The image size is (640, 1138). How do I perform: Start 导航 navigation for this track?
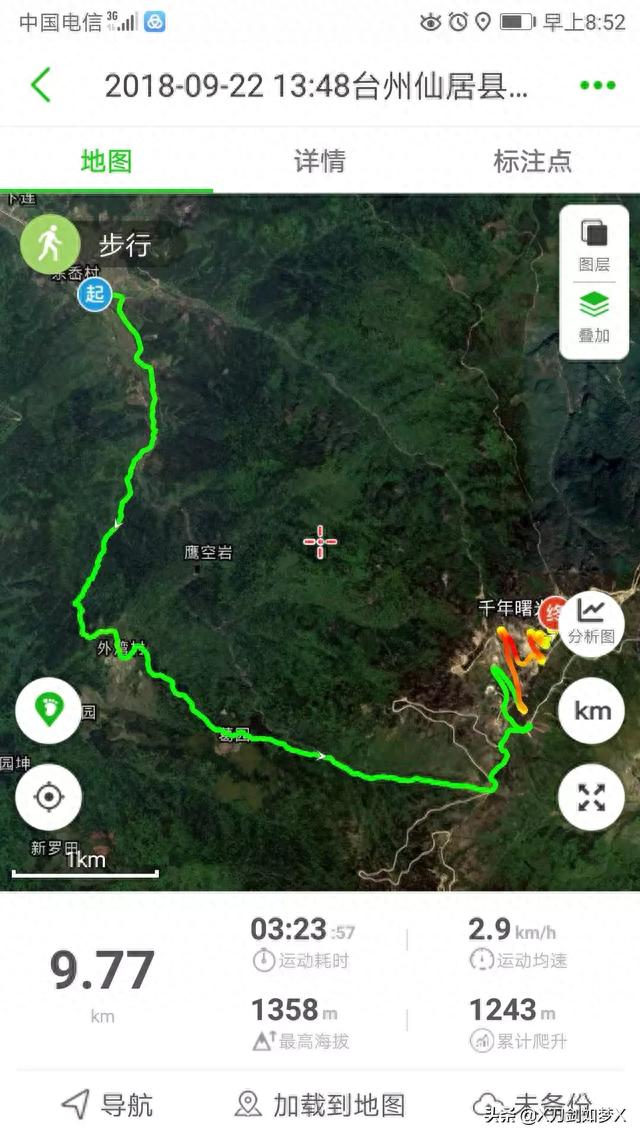[x=108, y=1104]
